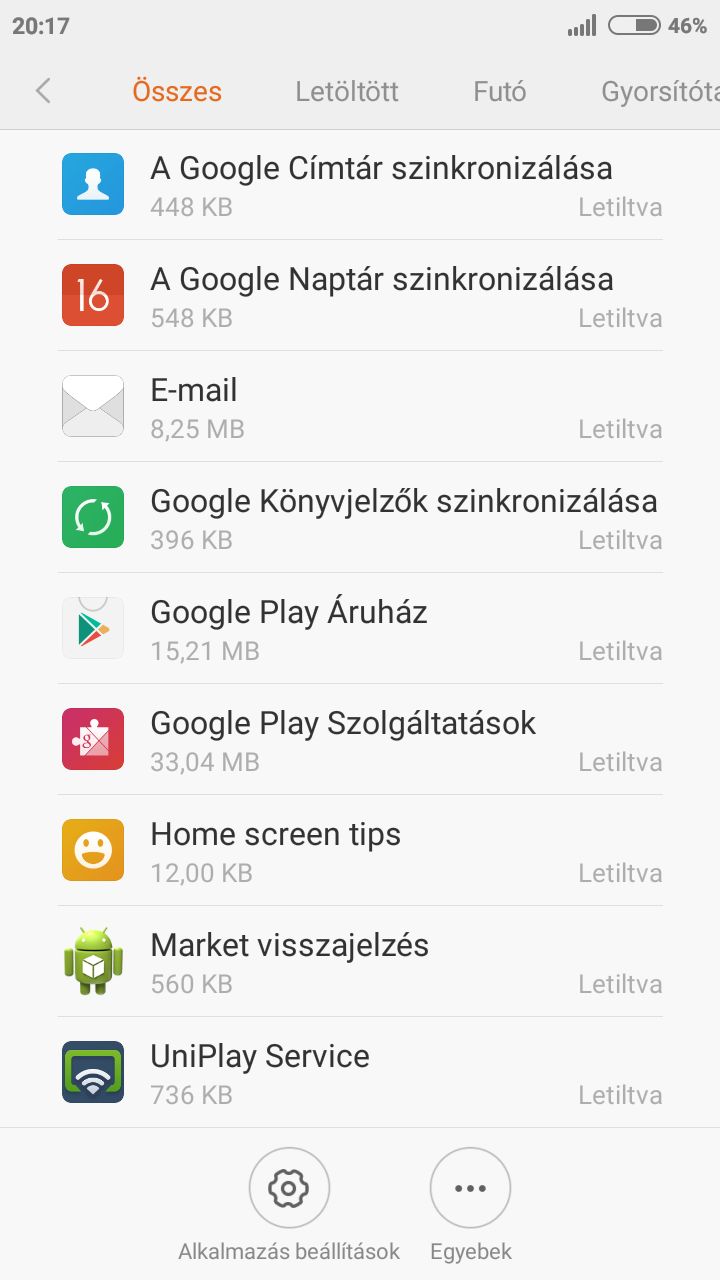The height and width of the screenshot is (1280, 720).
Task: Select the Összes tab
Action: click(177, 92)
